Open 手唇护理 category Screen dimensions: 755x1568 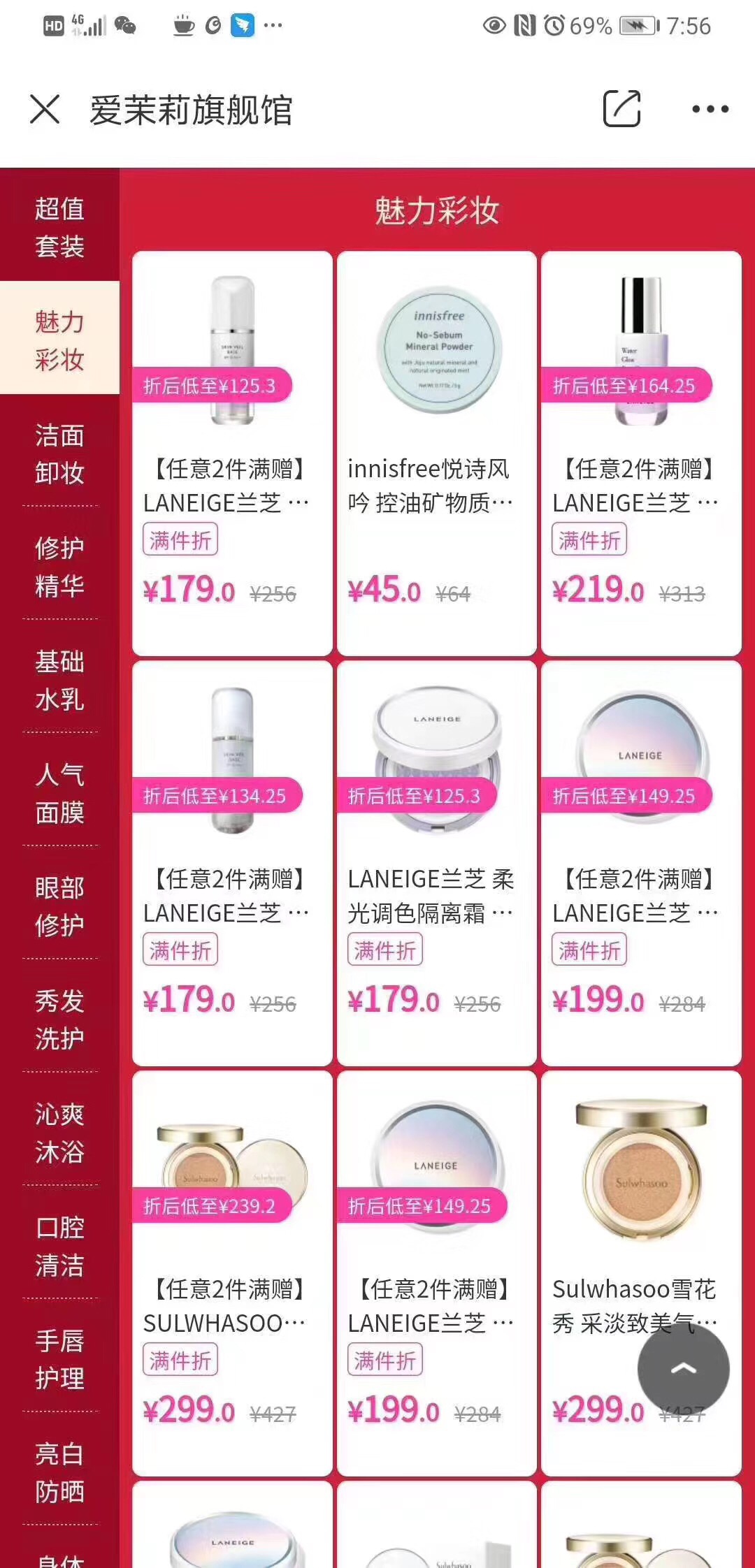point(59,1359)
